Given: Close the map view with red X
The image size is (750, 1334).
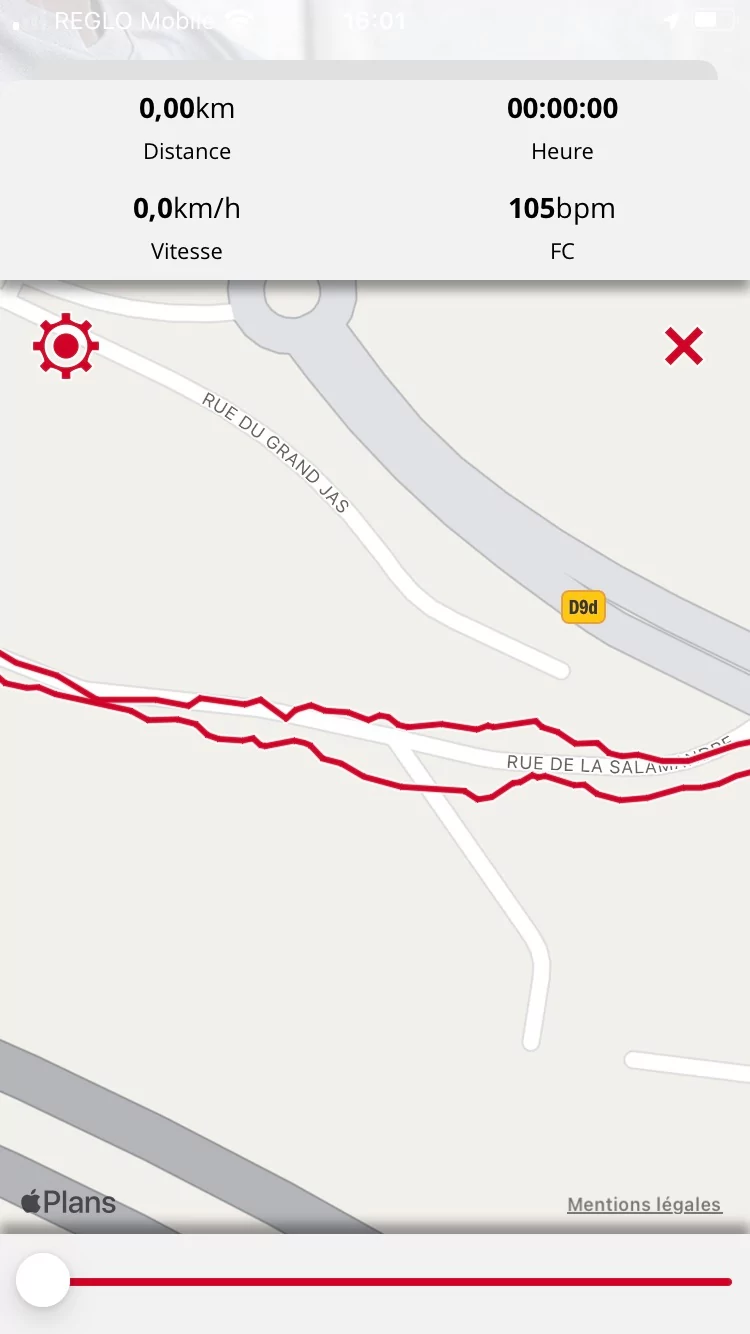Looking at the screenshot, I should coord(684,346).
